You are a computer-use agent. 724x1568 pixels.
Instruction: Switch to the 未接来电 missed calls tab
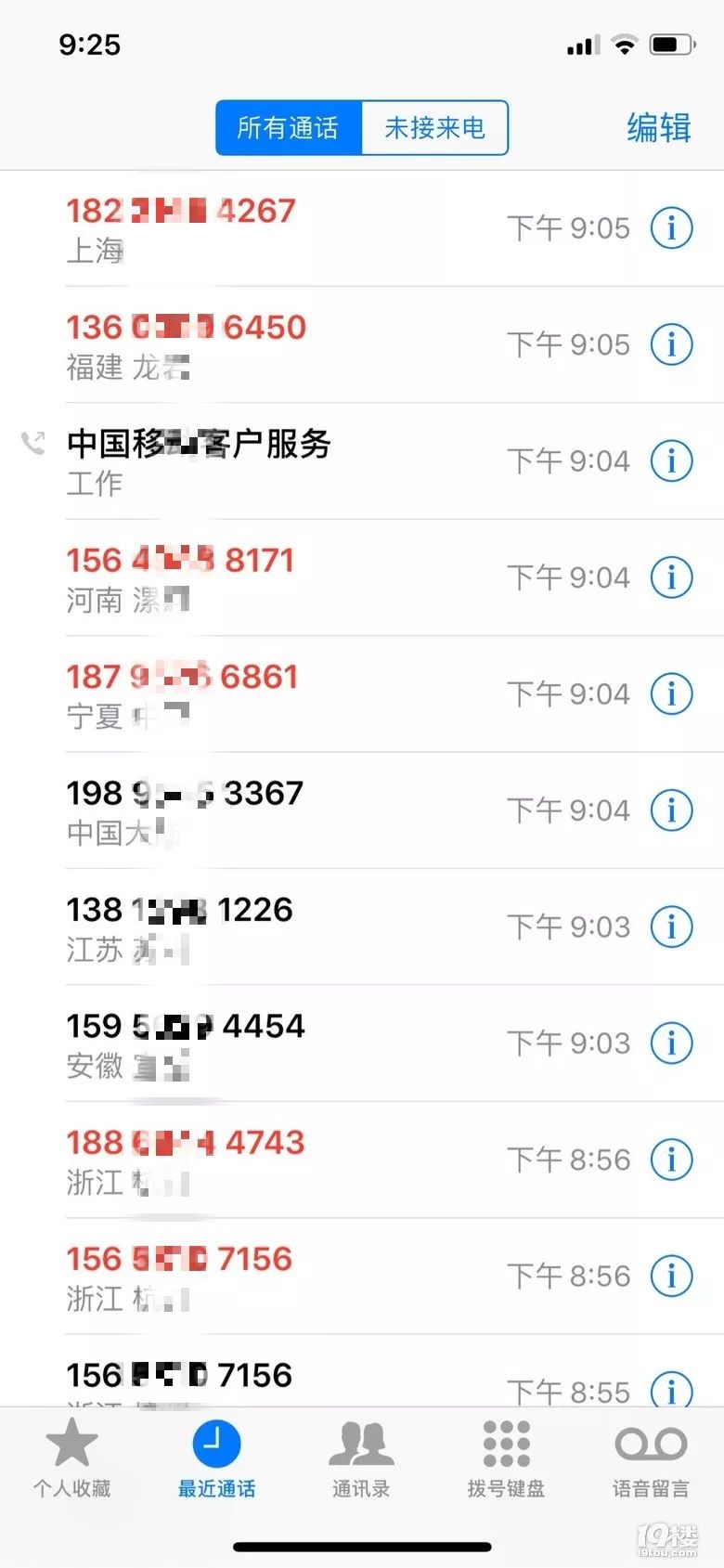[434, 128]
